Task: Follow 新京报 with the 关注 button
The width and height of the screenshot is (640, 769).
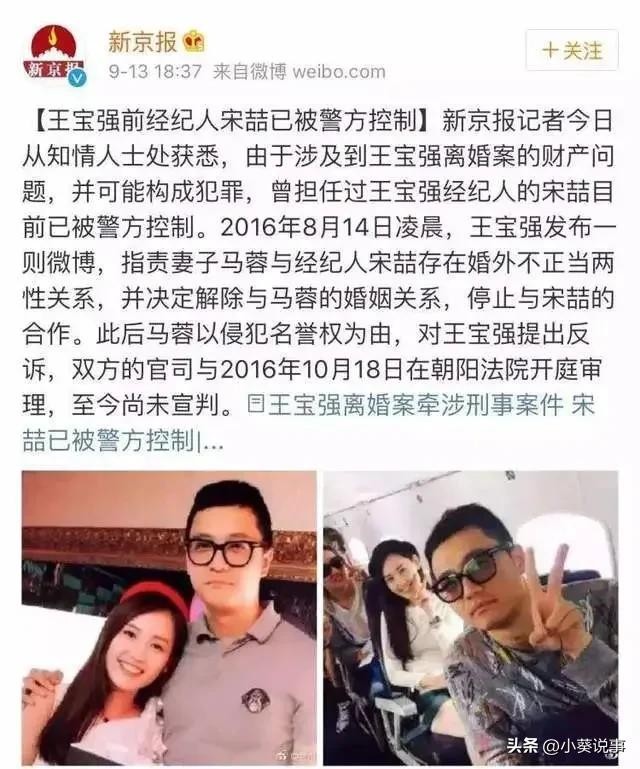Action: (x=572, y=49)
